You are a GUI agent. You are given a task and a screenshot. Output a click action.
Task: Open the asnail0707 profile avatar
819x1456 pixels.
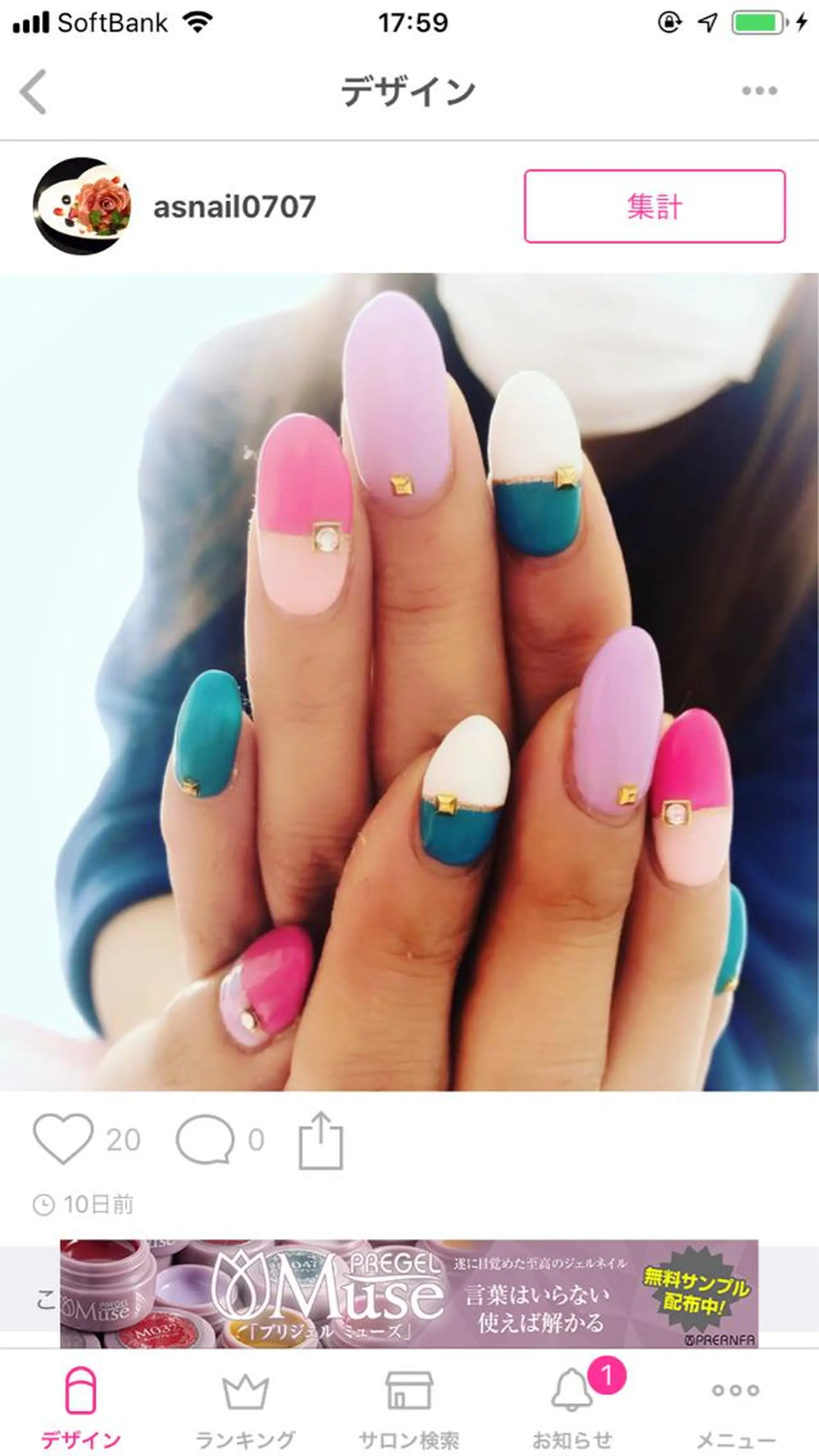click(x=82, y=206)
